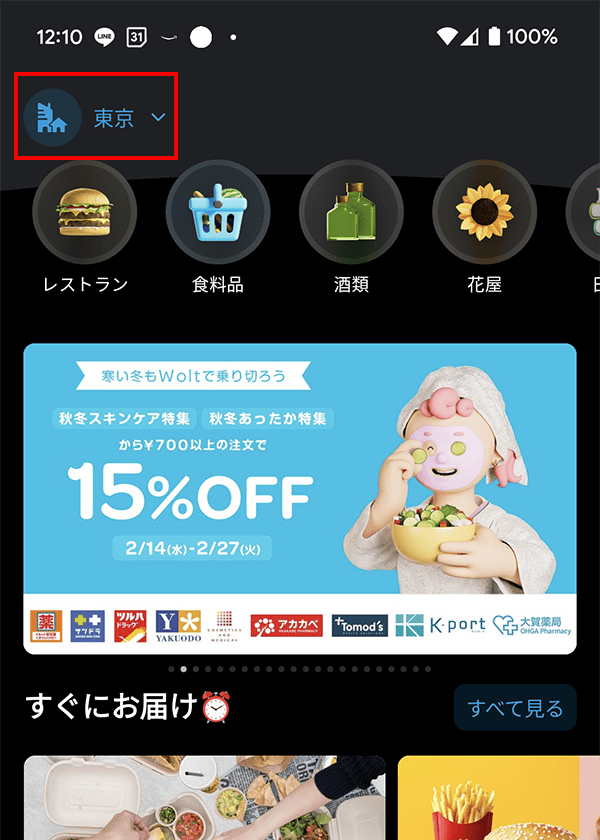Tap すべて見る next to すぐにお届け
This screenshot has width=600, height=840.
[x=515, y=708]
